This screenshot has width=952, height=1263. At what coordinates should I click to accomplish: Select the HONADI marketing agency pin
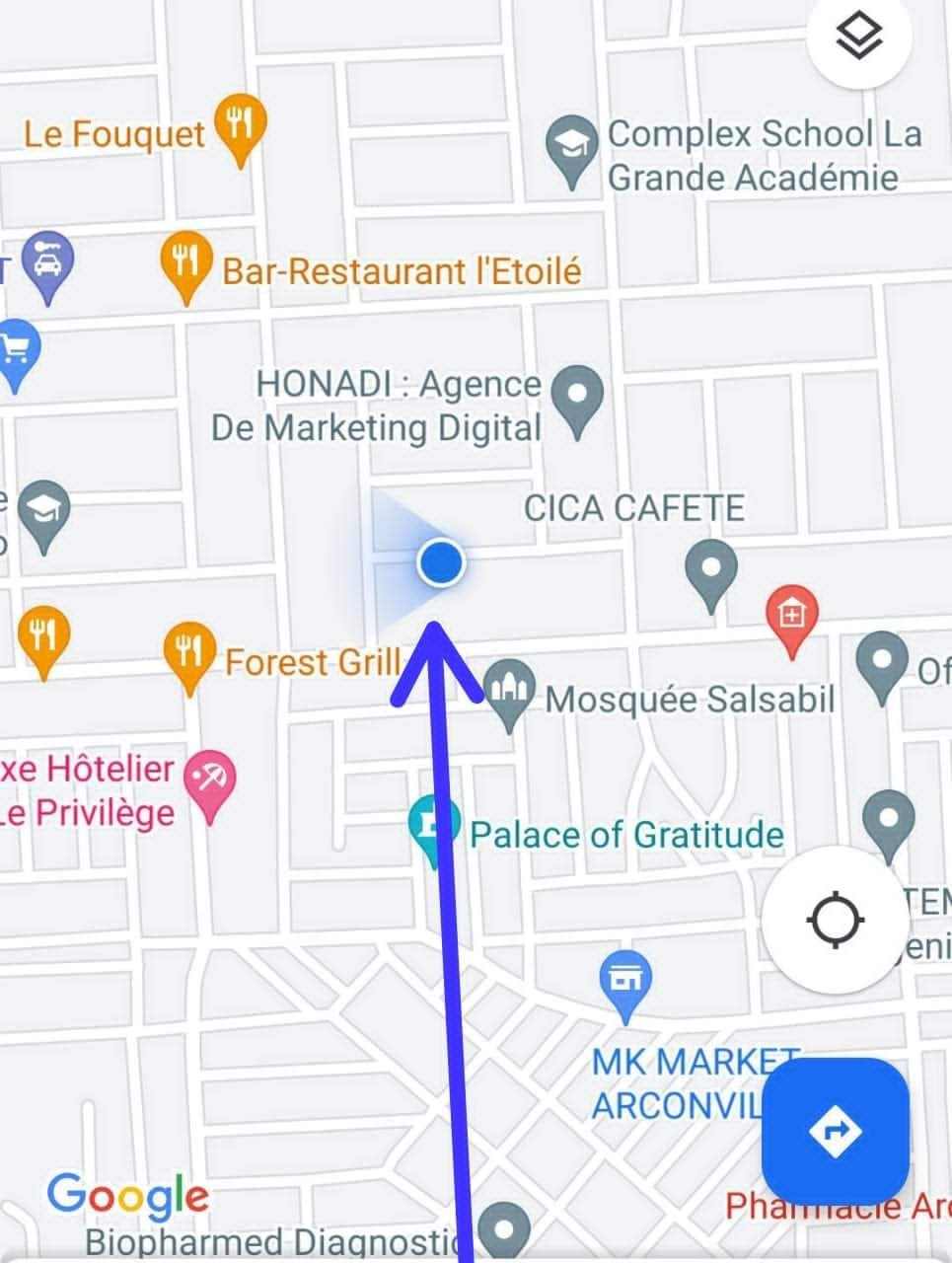577,396
